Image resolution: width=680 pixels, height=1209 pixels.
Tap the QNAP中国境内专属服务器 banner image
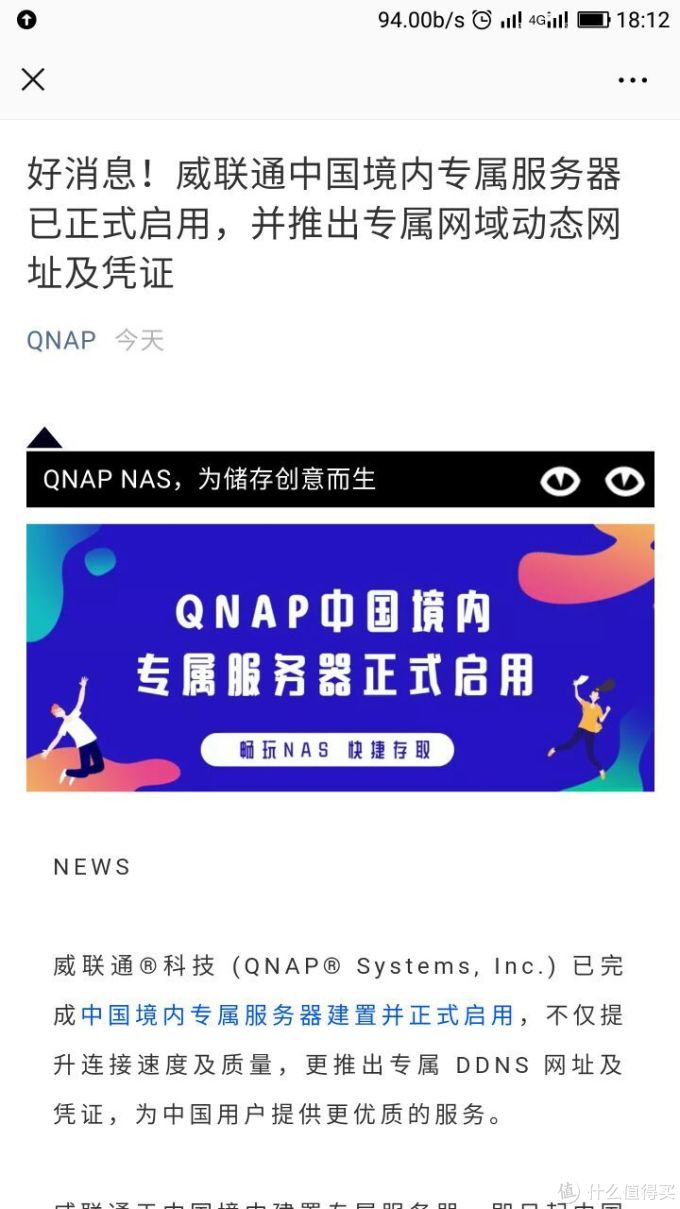point(340,658)
